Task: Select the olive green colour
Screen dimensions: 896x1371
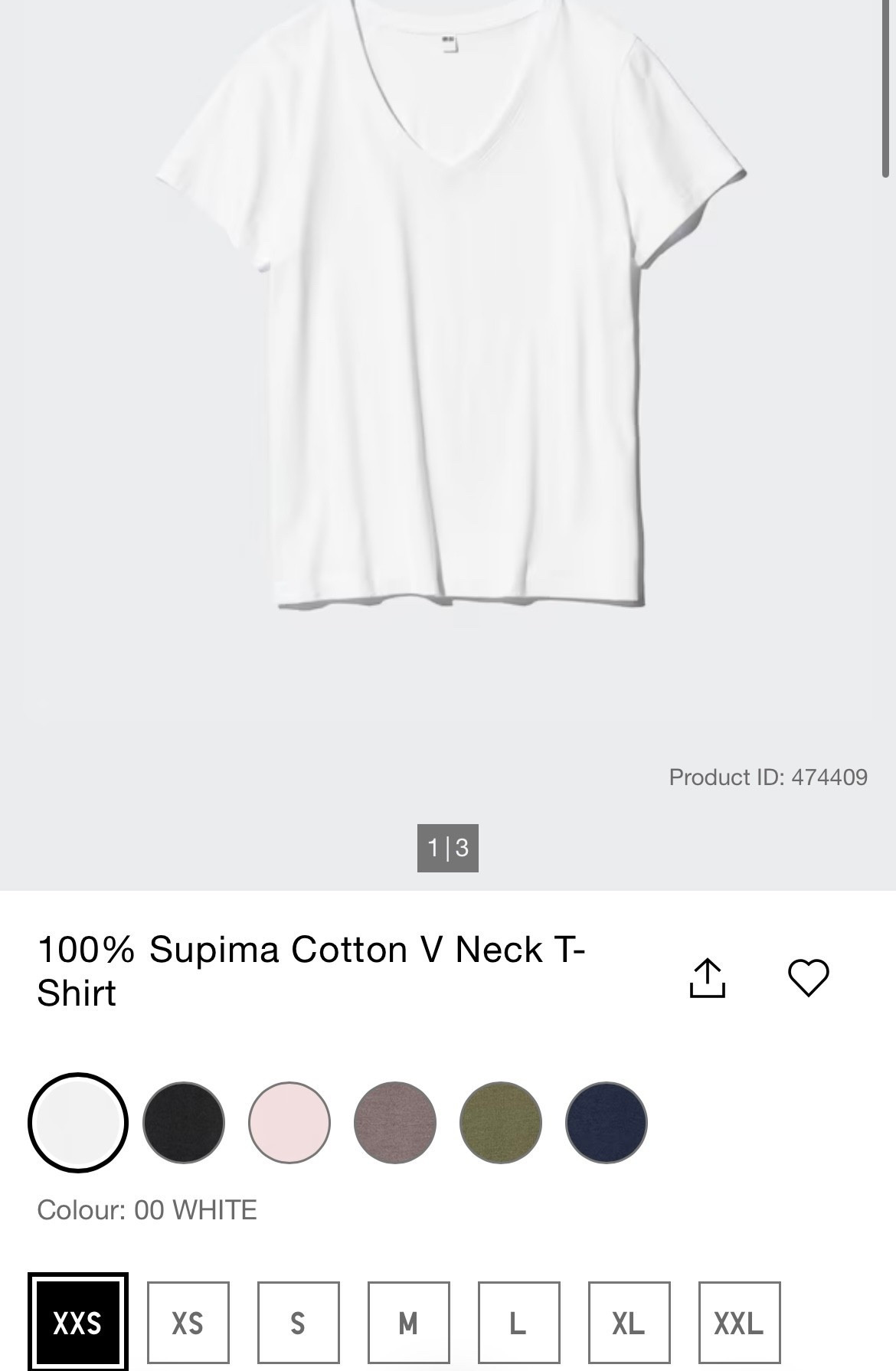Action: click(x=502, y=1122)
